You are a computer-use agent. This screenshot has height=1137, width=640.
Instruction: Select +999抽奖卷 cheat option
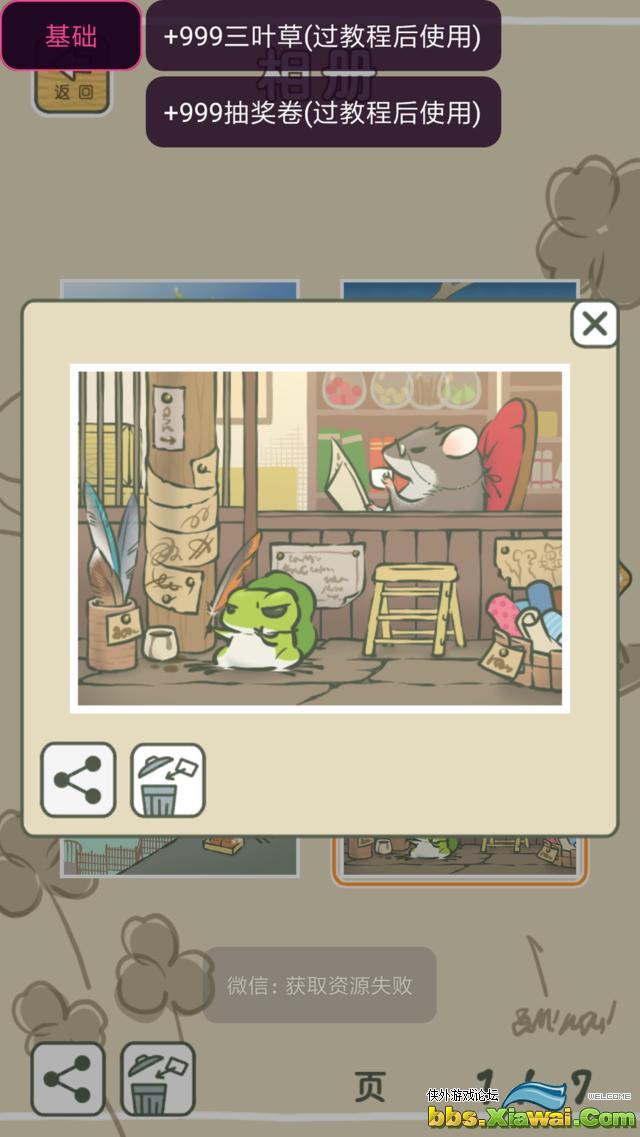coord(322,112)
